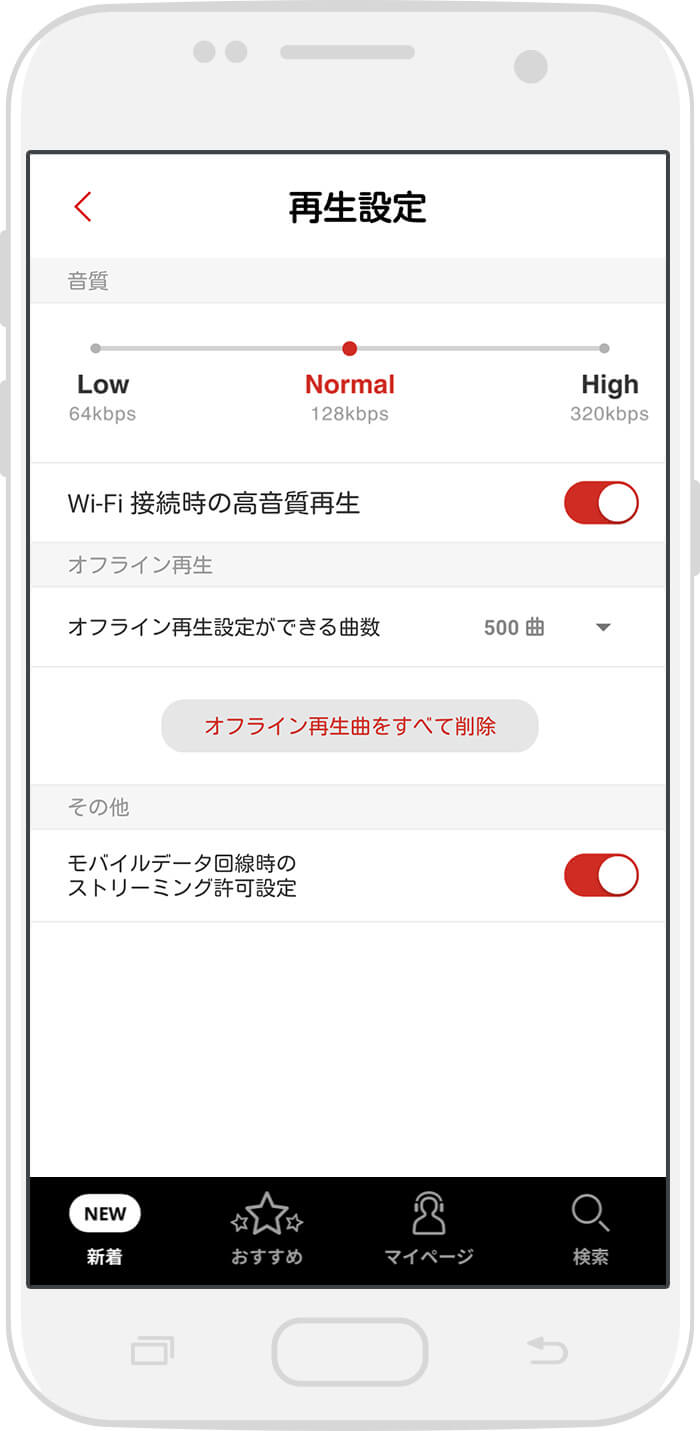The width and height of the screenshot is (700, 1431).
Task: Open the マイページ tab
Action: coord(429,1229)
